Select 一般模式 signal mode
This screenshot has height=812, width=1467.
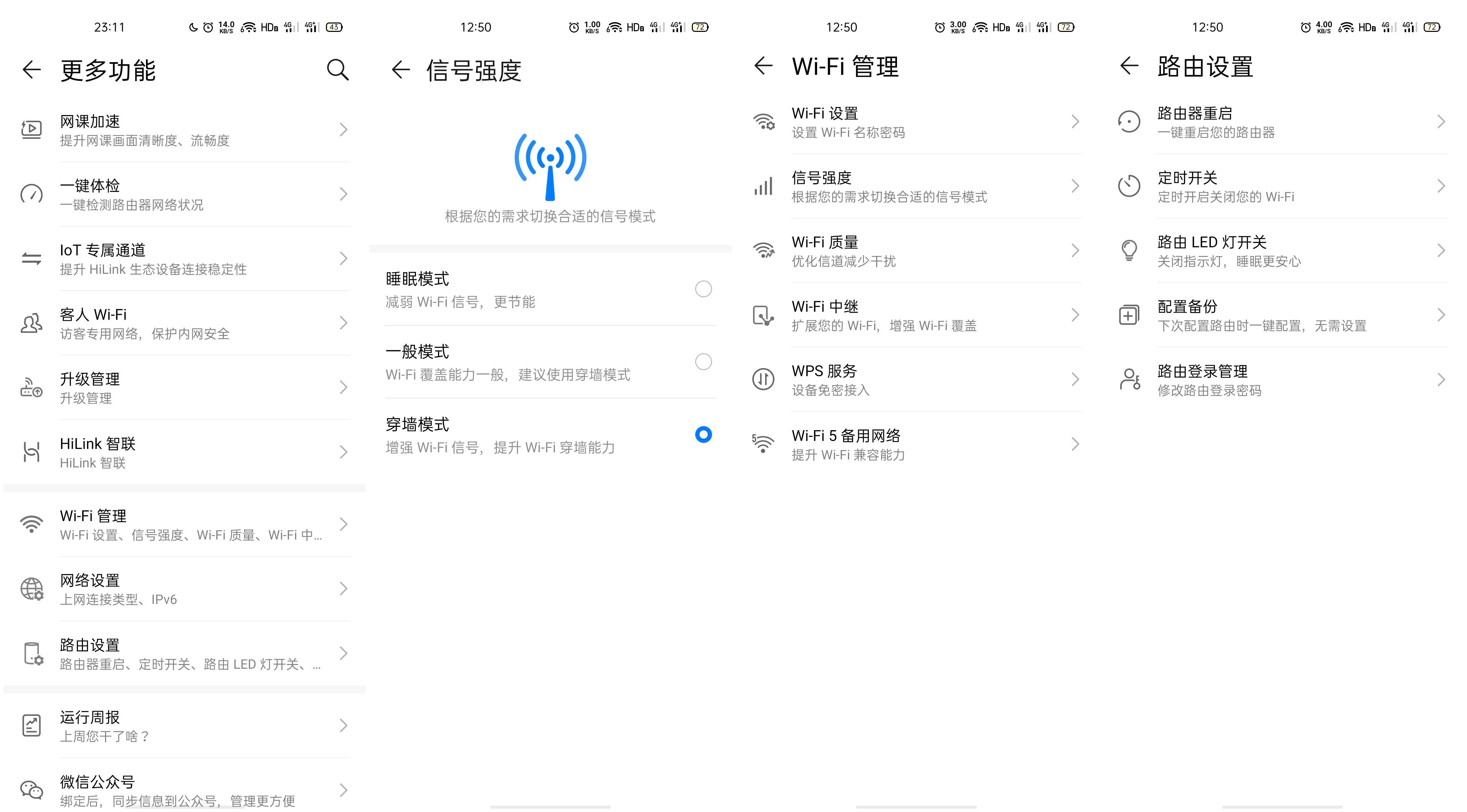point(703,362)
